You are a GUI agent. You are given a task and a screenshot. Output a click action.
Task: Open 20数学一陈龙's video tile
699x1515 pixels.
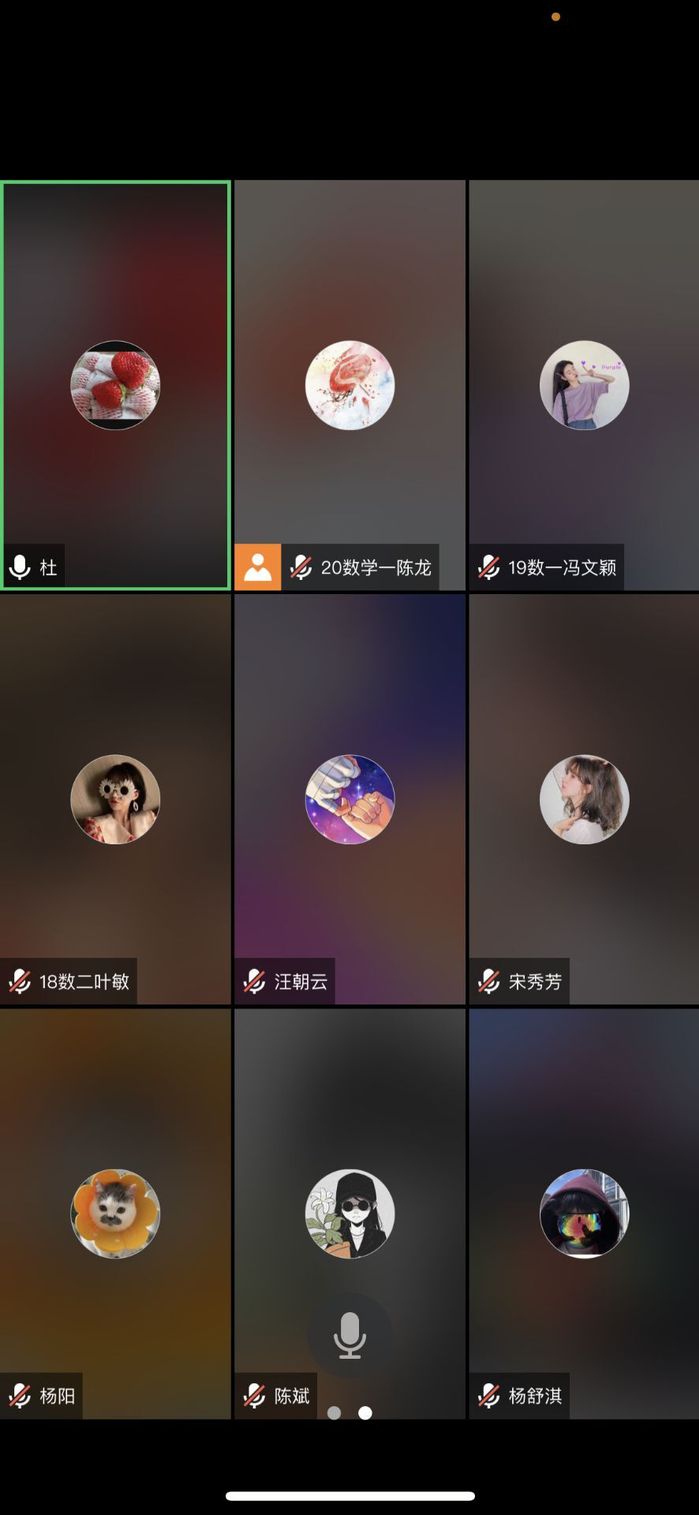pos(349,385)
